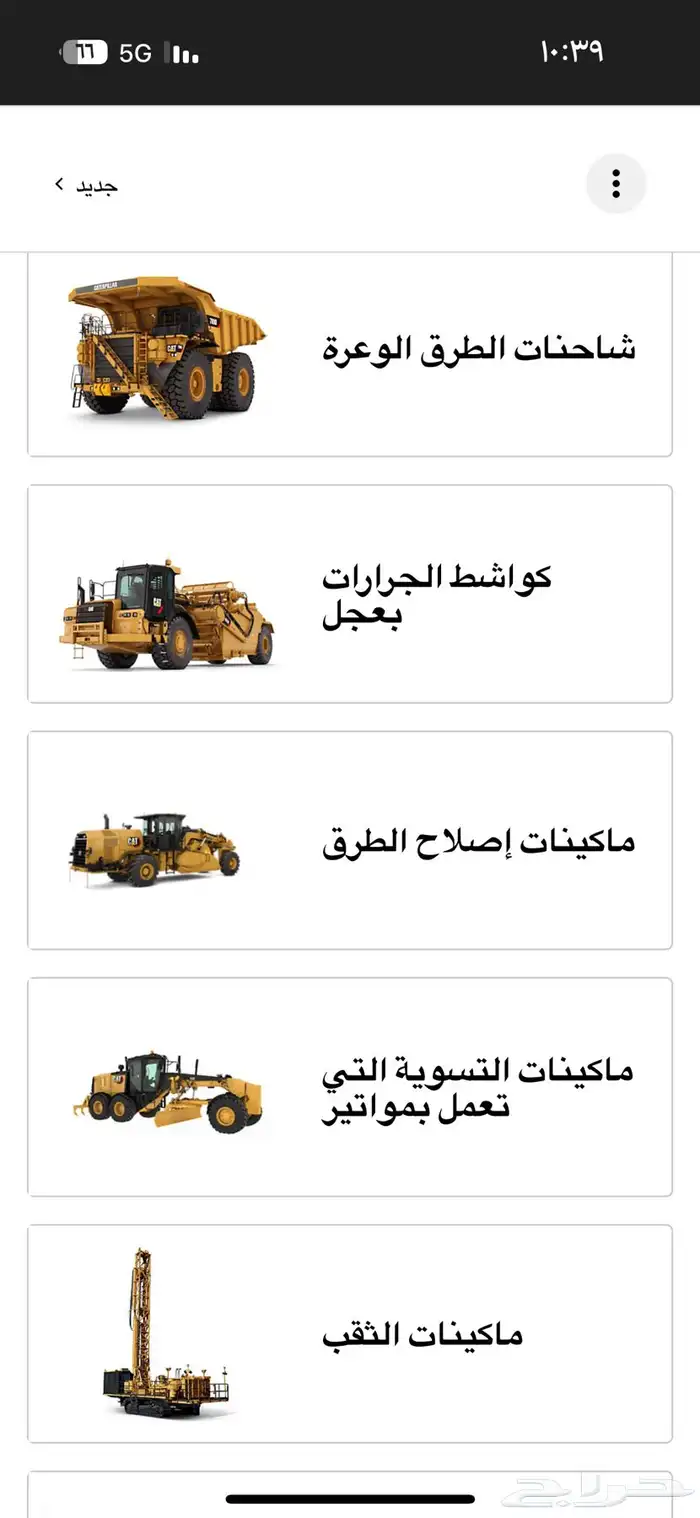Select the ماكينات إصلاح الطرق card

(x=350, y=840)
